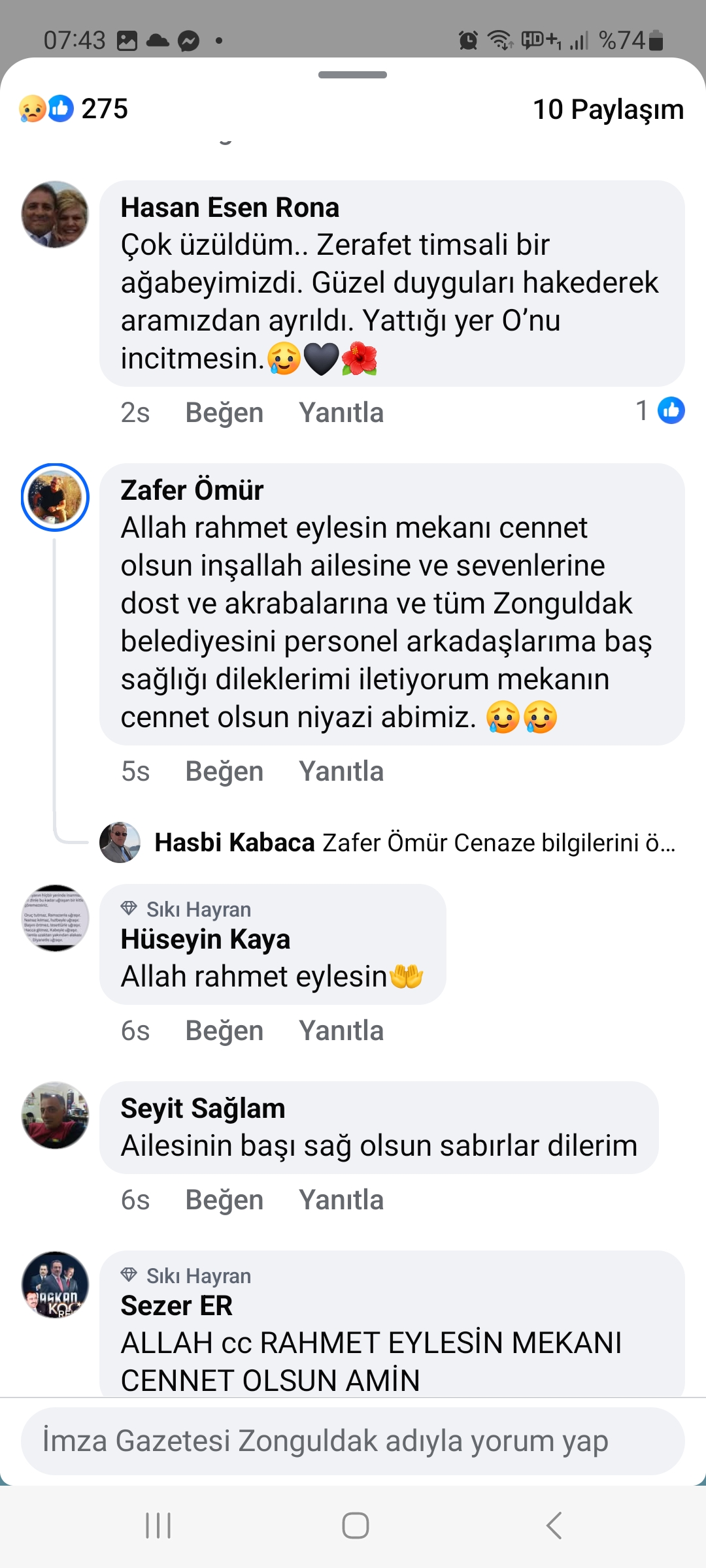Image resolution: width=706 pixels, height=1568 pixels.
Task: Like Hasan Esen Rona's comment
Action: tap(224, 413)
